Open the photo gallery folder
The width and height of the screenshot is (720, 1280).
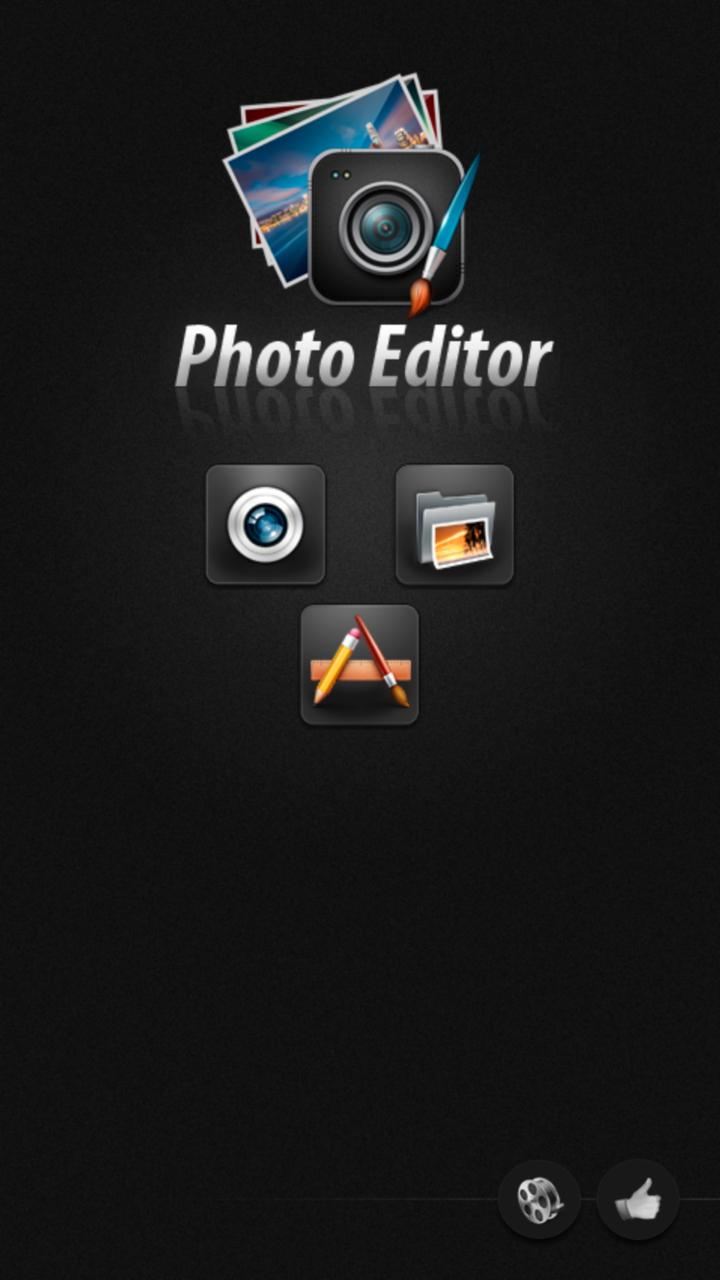454,524
